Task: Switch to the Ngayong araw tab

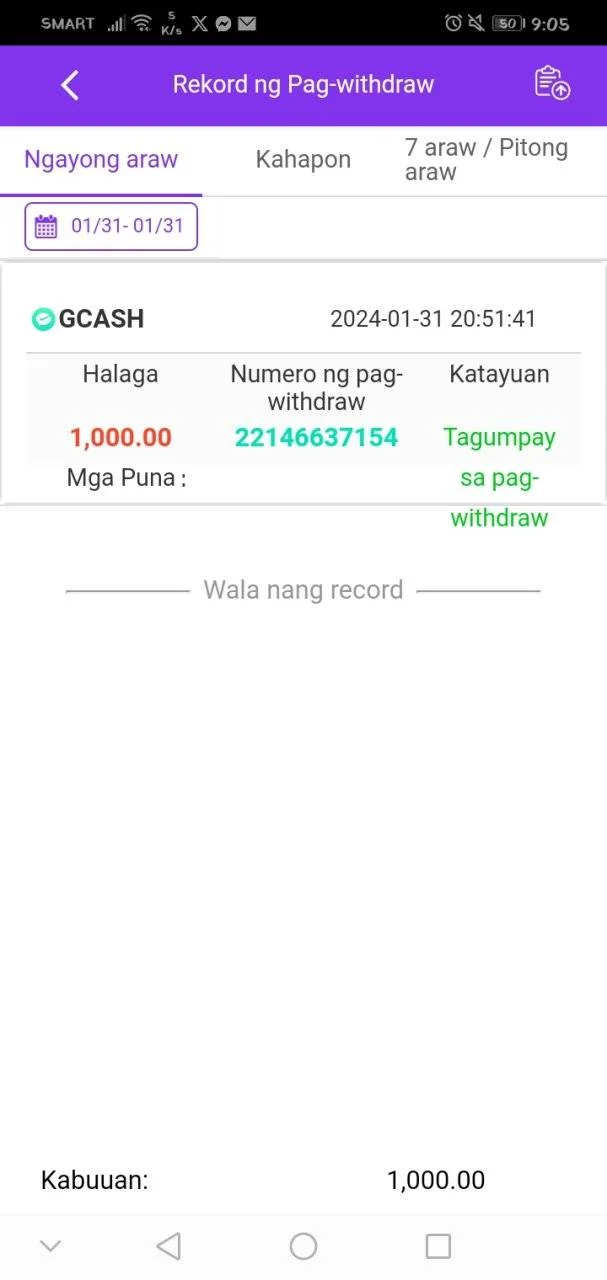Action: coord(101,160)
